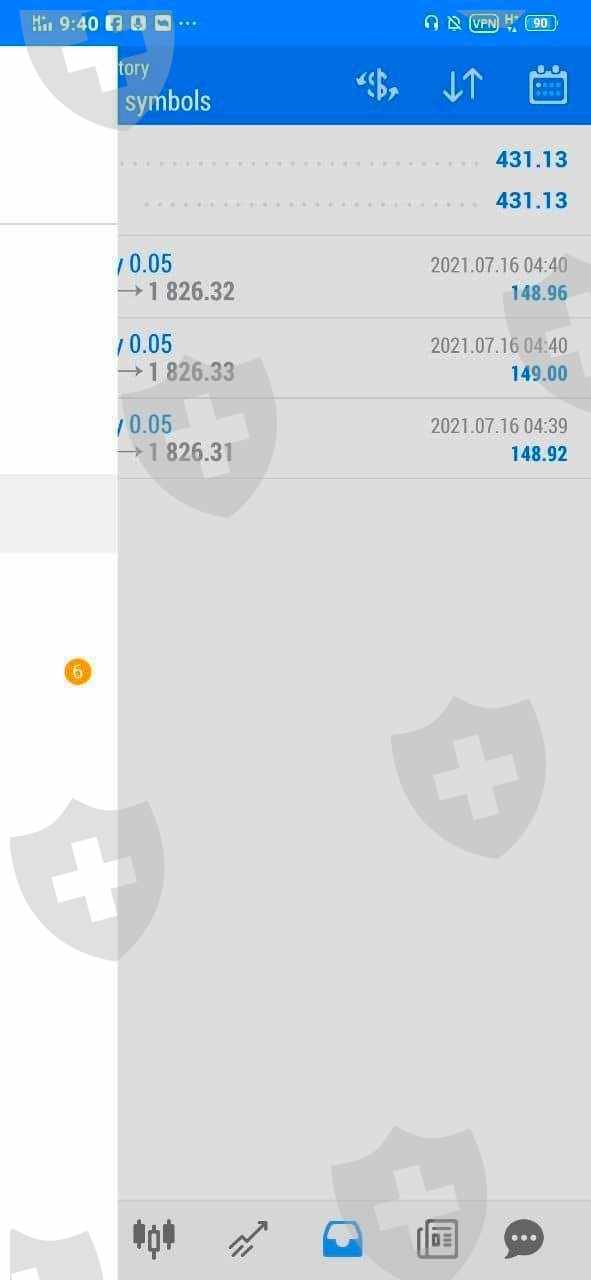The width and height of the screenshot is (591, 1280).
Task: Switch to the candlestick quotes tab
Action: 154,1236
